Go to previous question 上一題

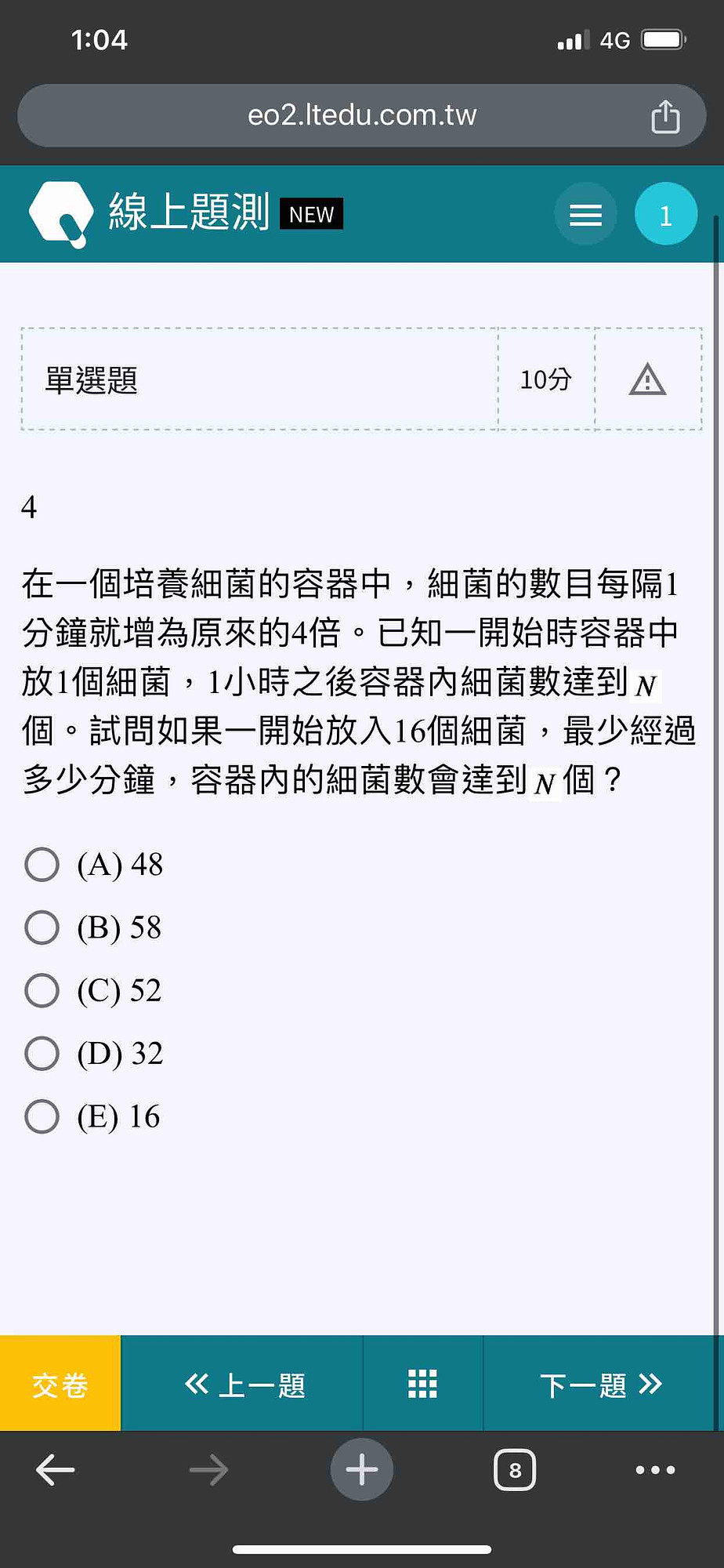coord(243,1384)
